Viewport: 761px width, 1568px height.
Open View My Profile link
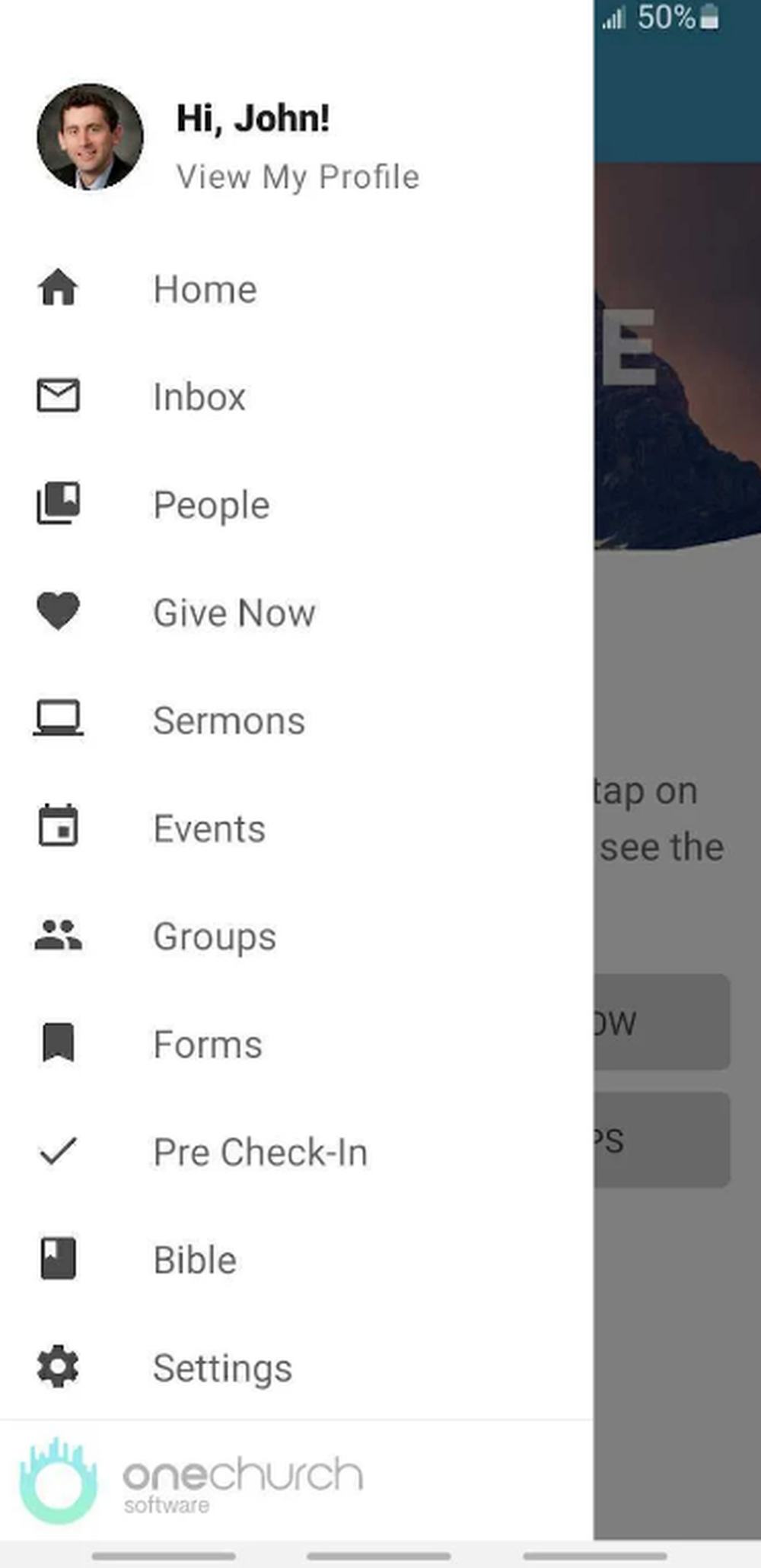click(298, 177)
